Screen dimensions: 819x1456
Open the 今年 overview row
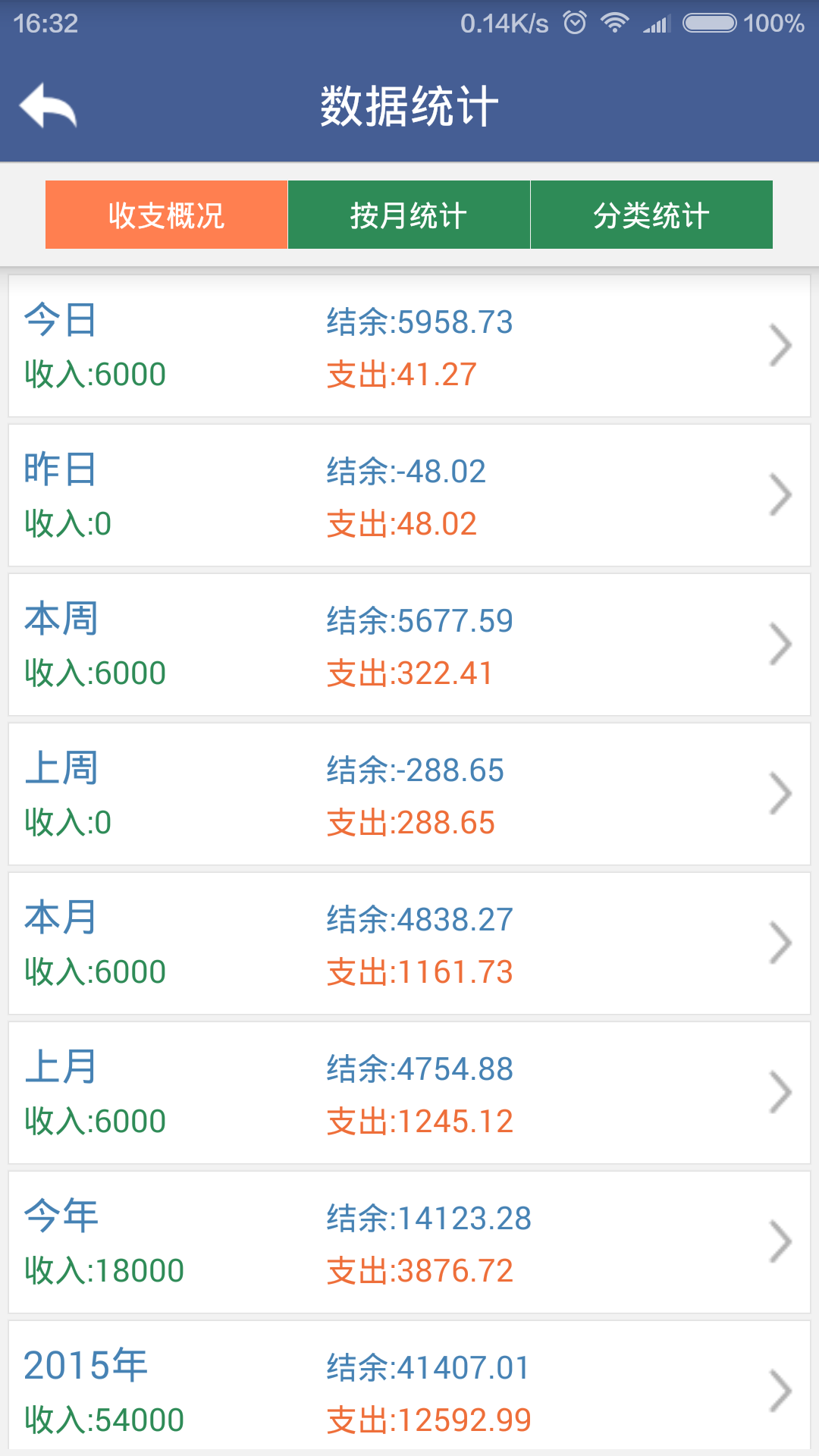click(409, 1242)
